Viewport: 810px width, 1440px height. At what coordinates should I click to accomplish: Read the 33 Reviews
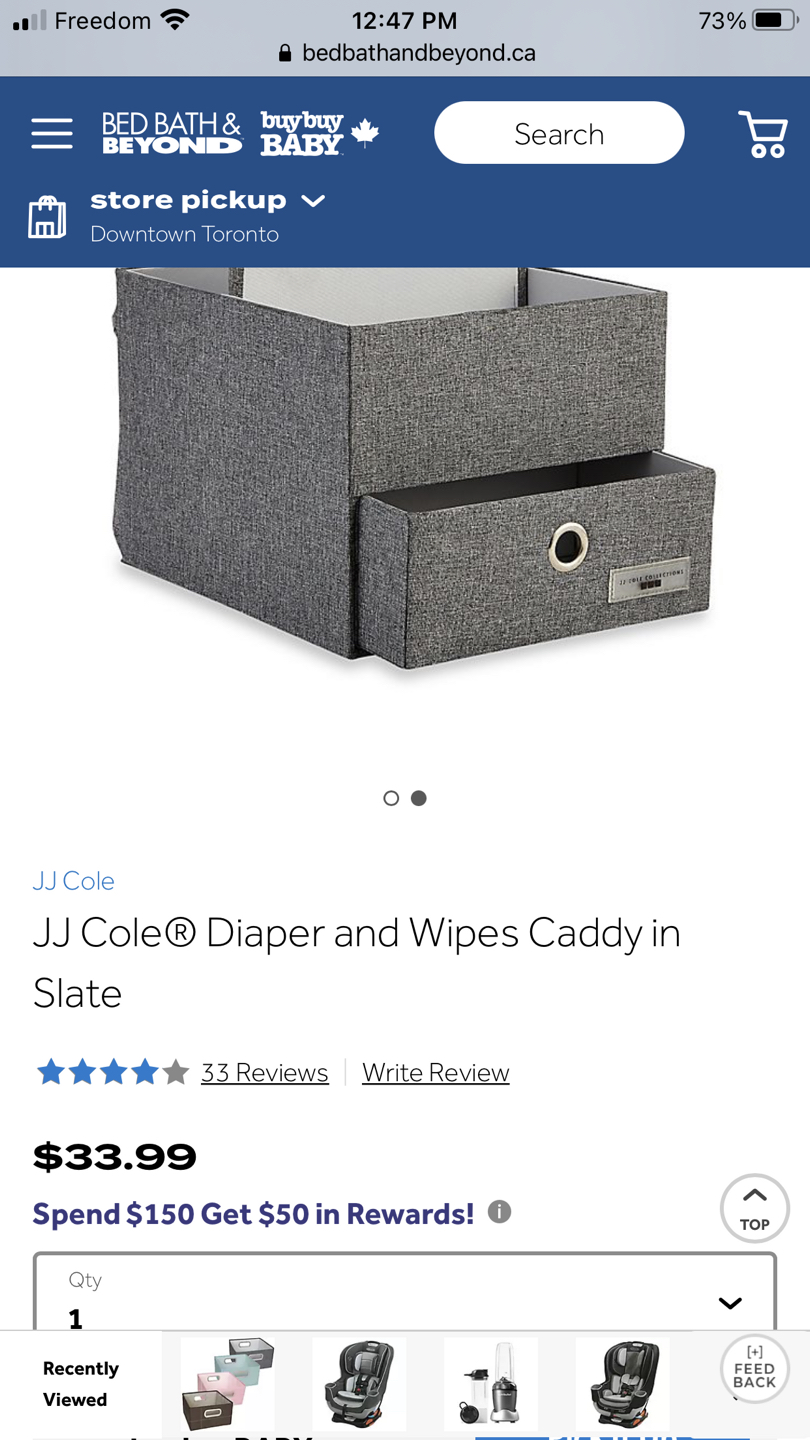tap(264, 1072)
